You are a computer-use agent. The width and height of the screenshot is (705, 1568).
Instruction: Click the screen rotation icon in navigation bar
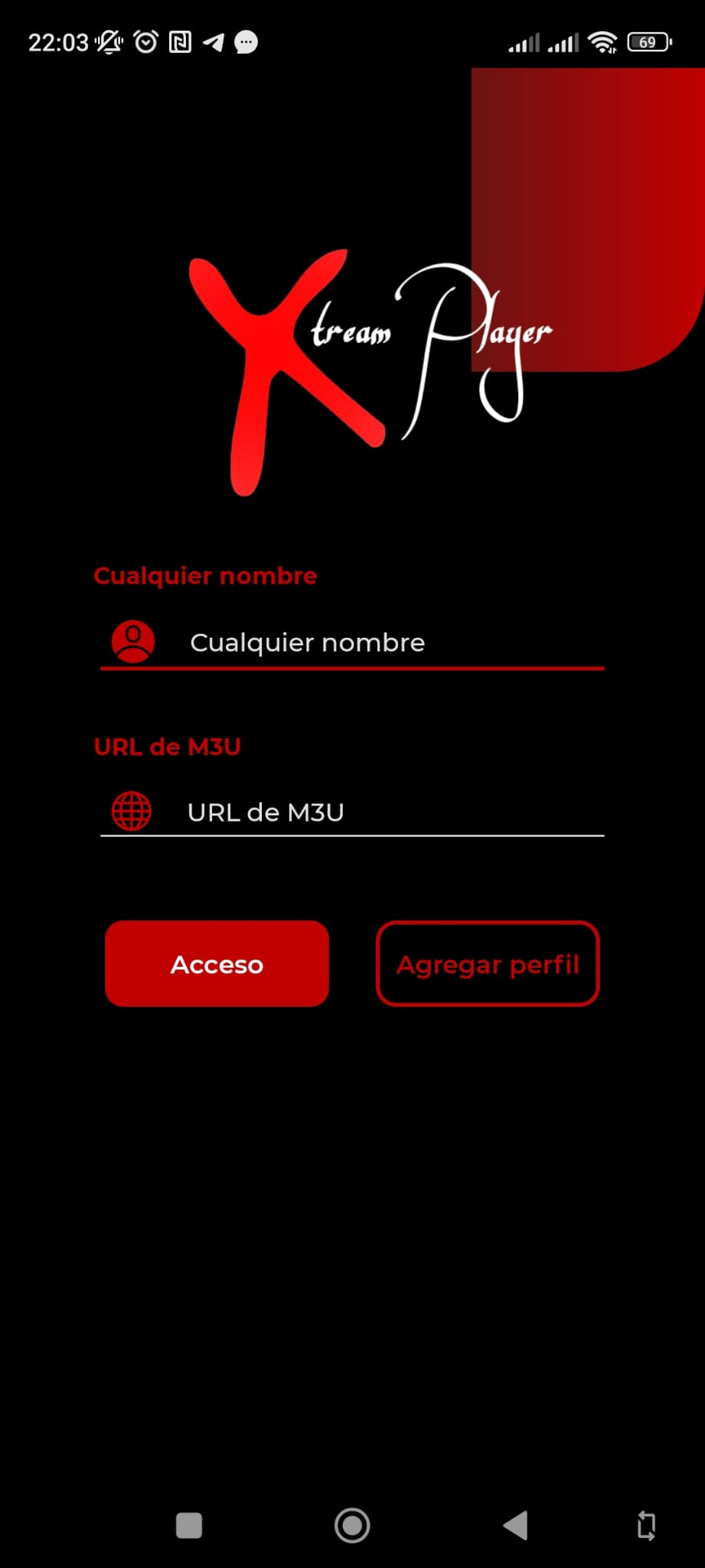(x=645, y=1525)
